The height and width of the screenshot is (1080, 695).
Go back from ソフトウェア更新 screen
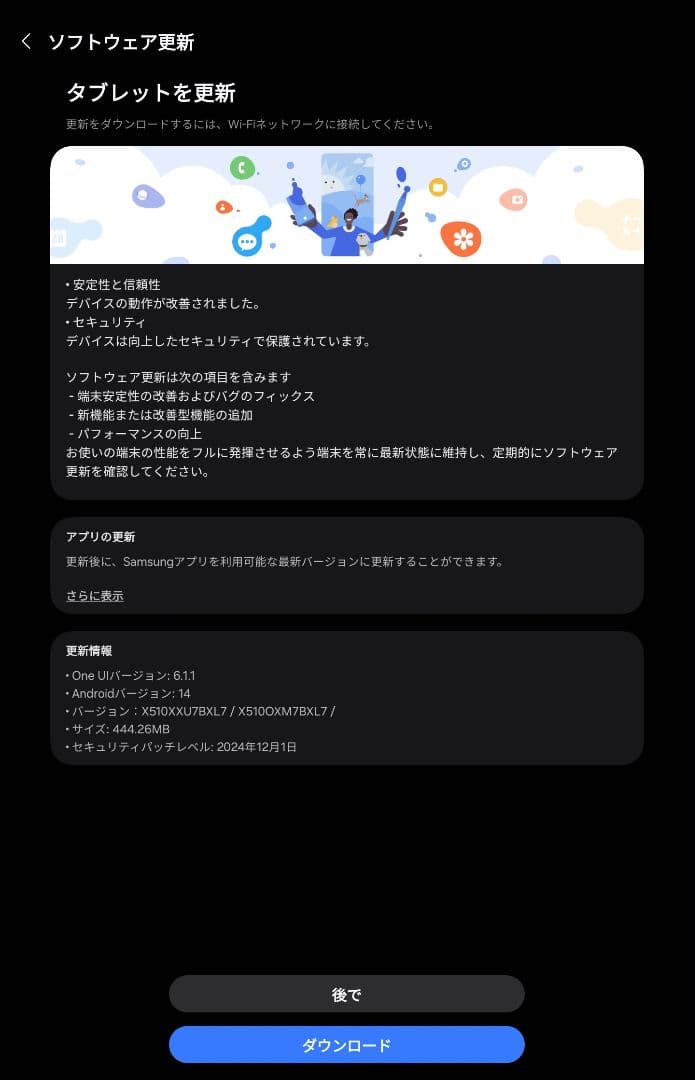(26, 41)
